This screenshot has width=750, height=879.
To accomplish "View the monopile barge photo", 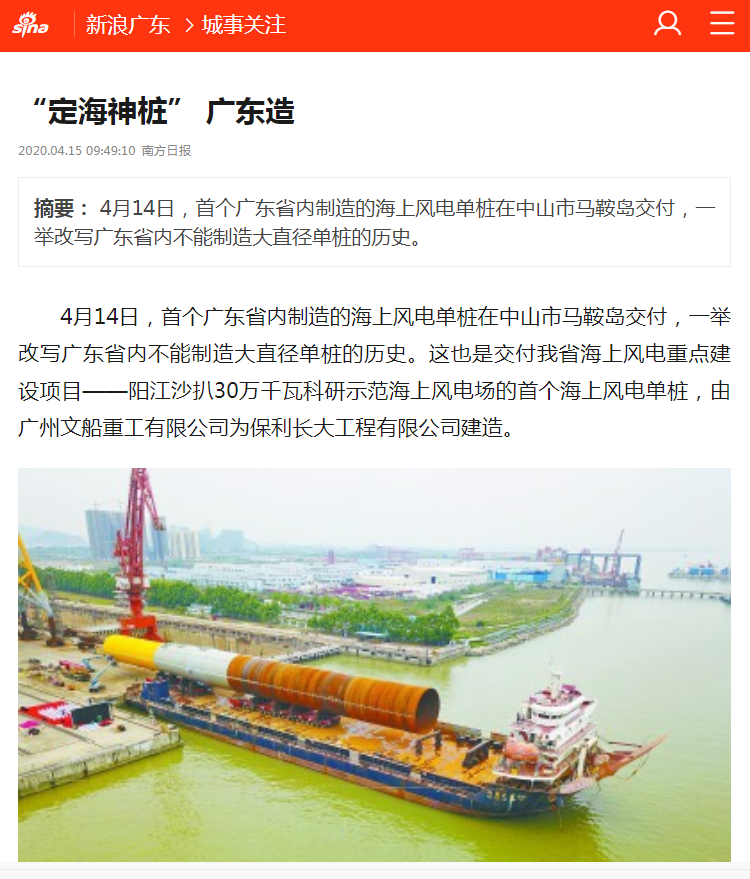I will coord(374,664).
